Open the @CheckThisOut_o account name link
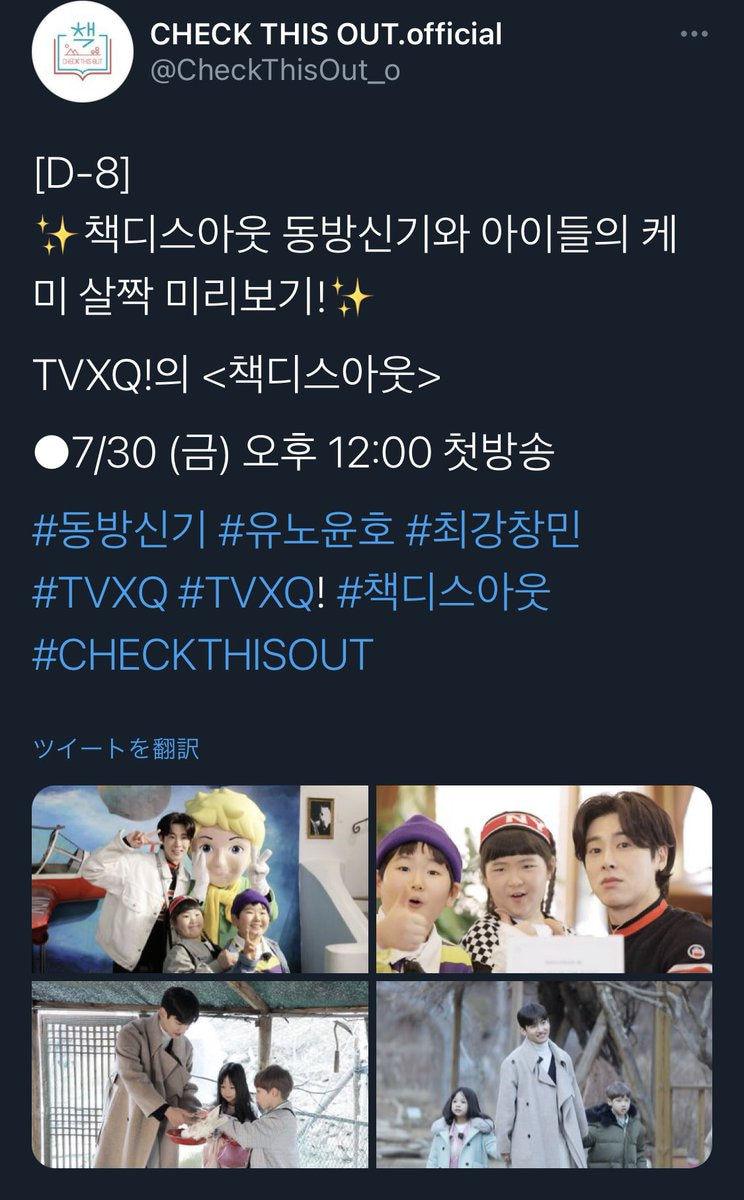The image size is (744, 1200). click(x=274, y=72)
